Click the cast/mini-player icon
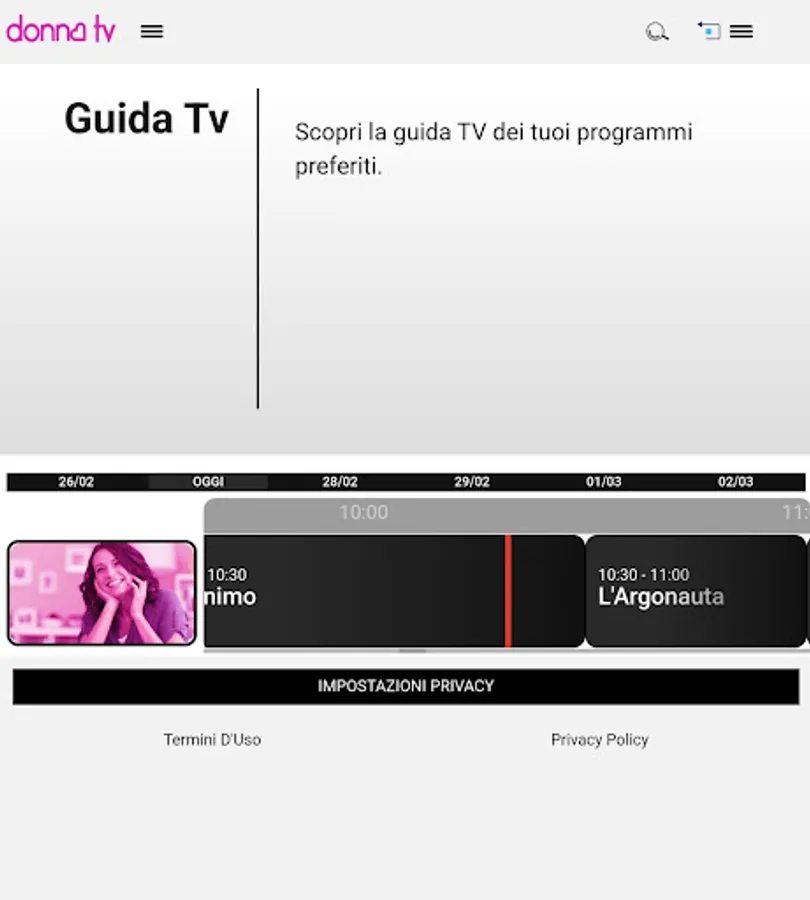Viewport: 810px width, 900px height. 709,31
